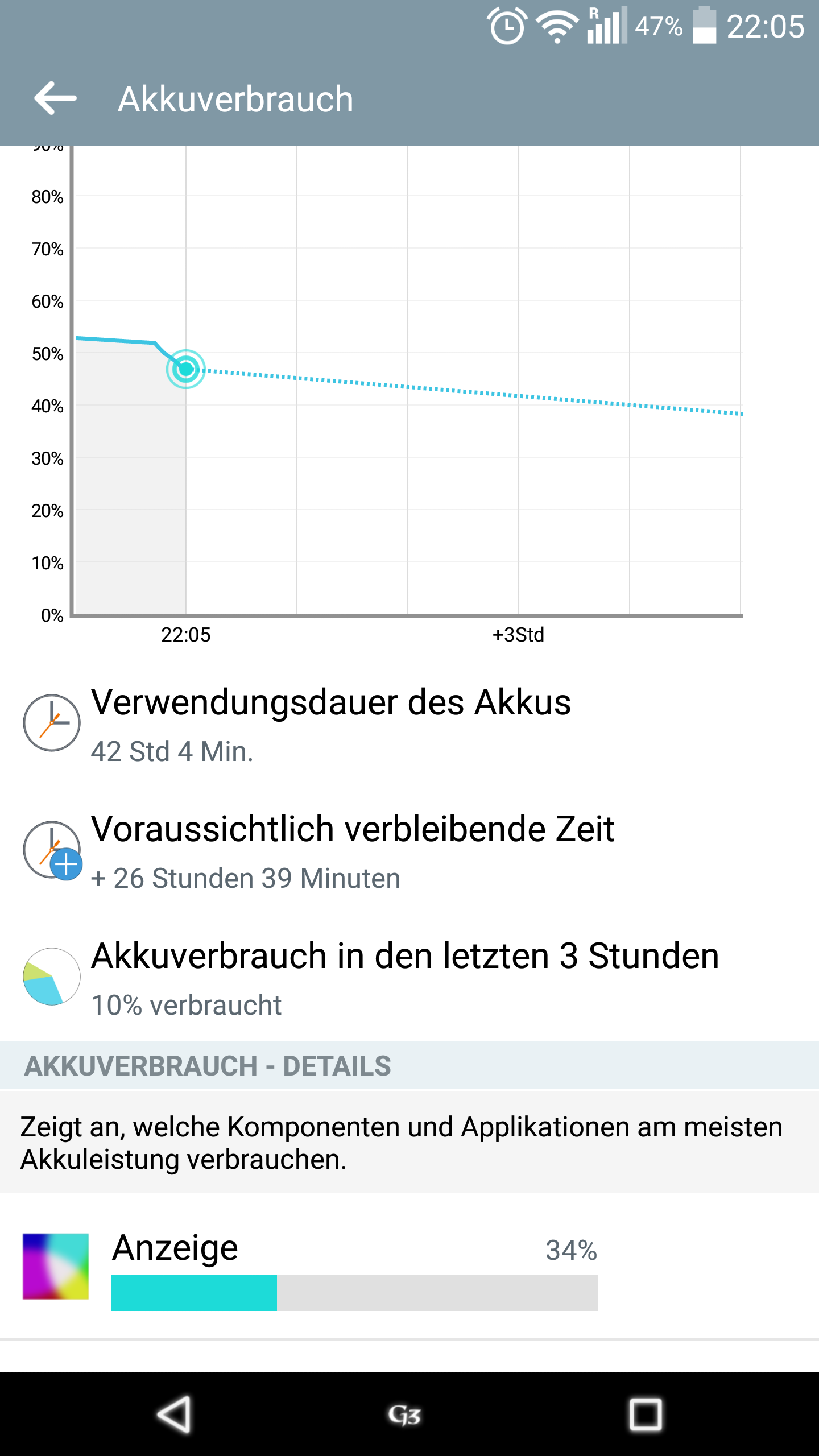The width and height of the screenshot is (819, 1456).
Task: Open Akkuverbrauch in den letzten 3 Stunden
Action: pos(409,978)
